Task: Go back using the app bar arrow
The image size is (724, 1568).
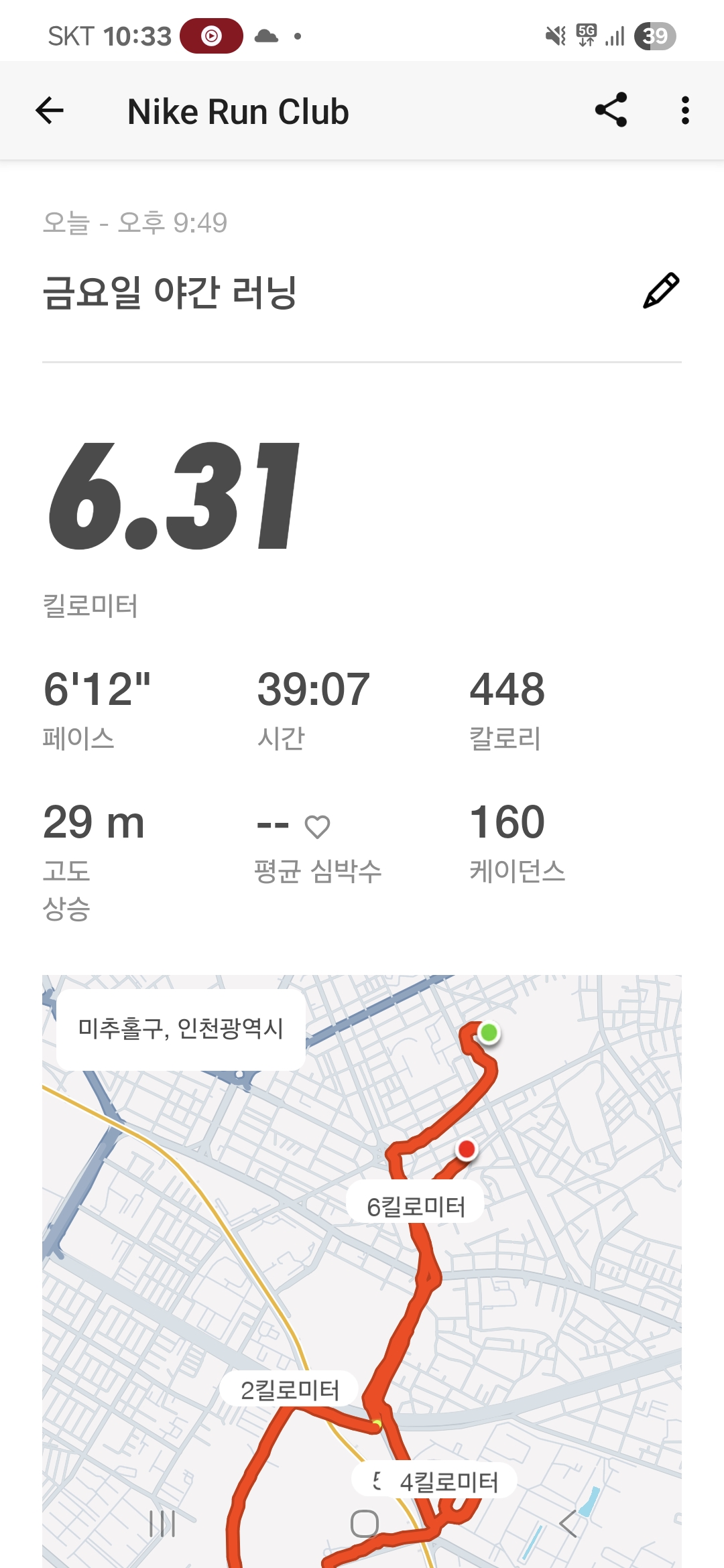Action: (x=50, y=111)
